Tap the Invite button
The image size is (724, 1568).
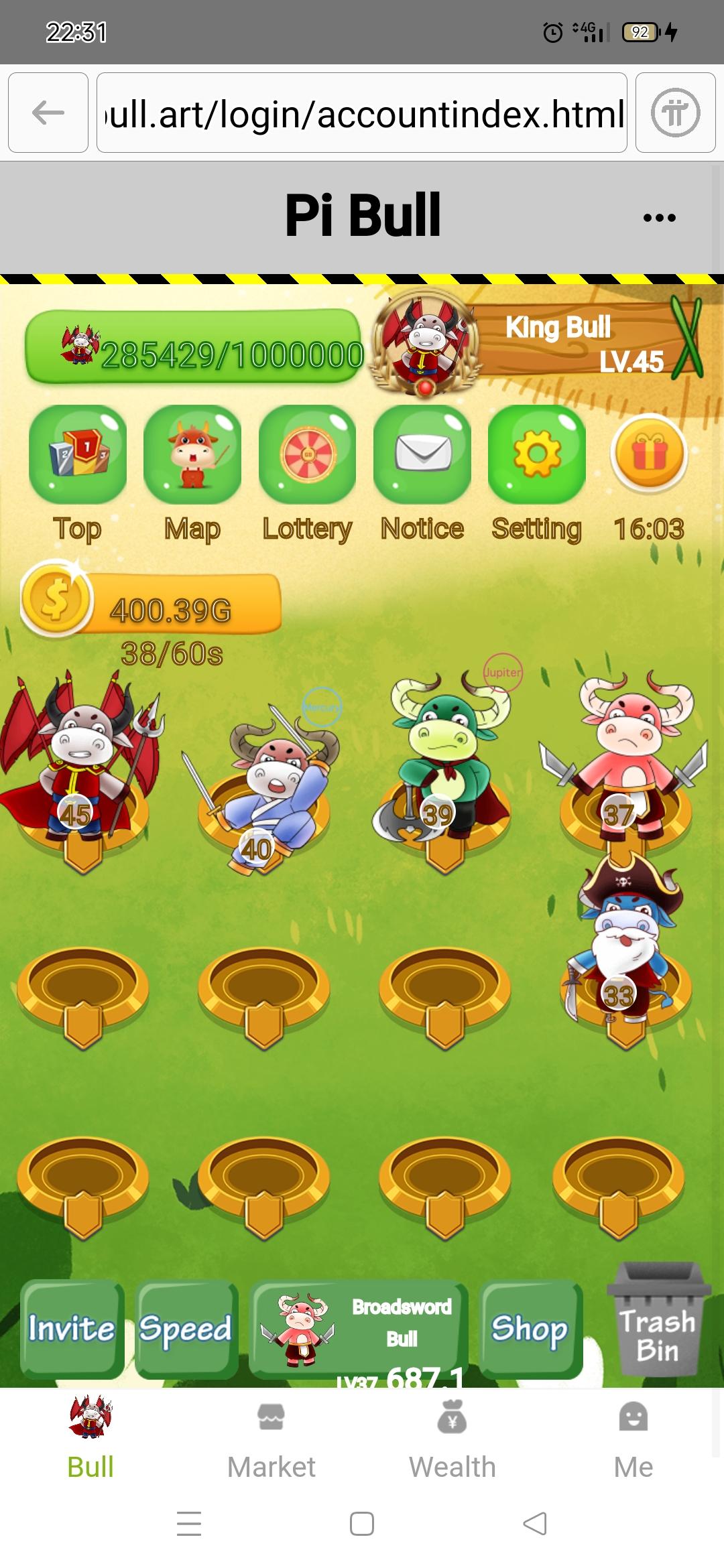pyautogui.click(x=72, y=1328)
